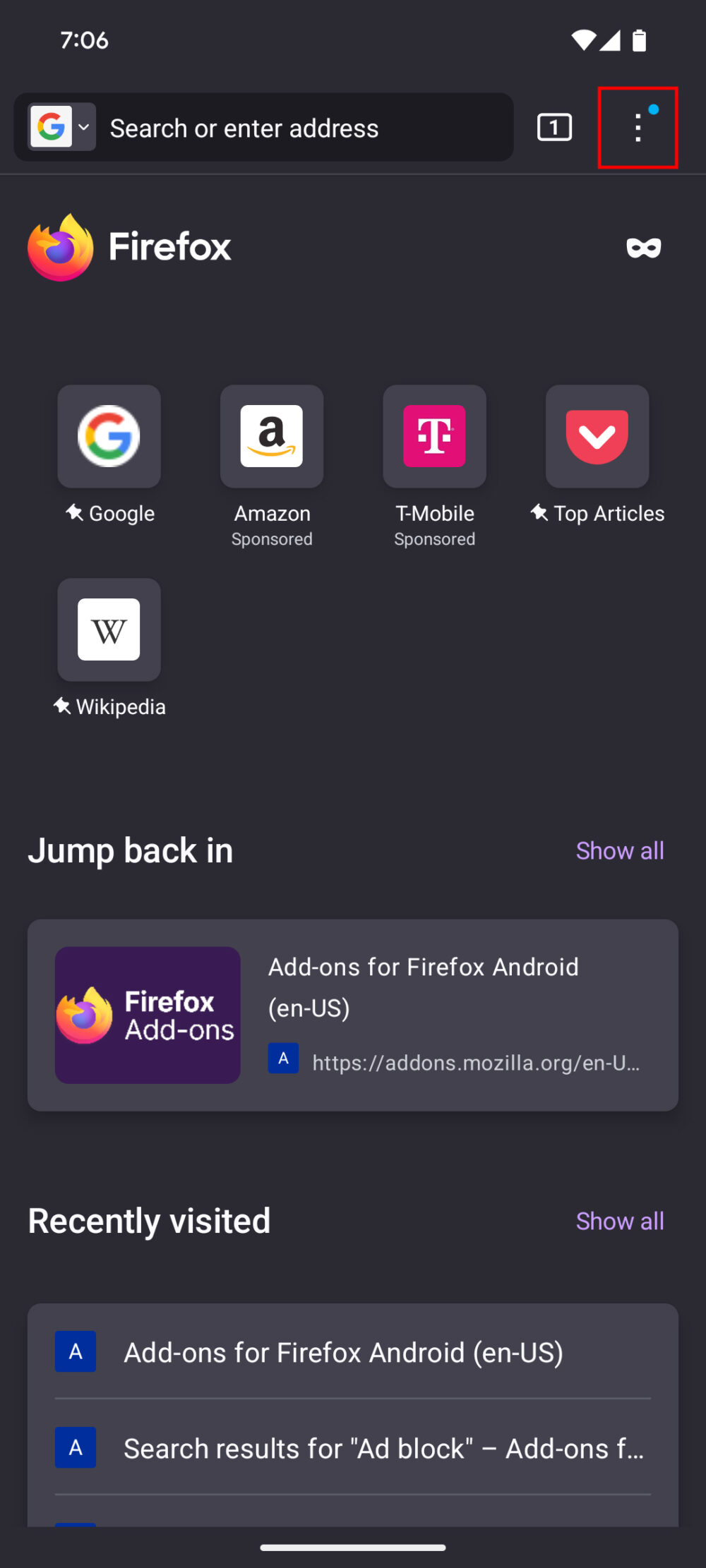Enable private browsing with the mask icon
This screenshot has height=1568, width=706.
click(642, 248)
